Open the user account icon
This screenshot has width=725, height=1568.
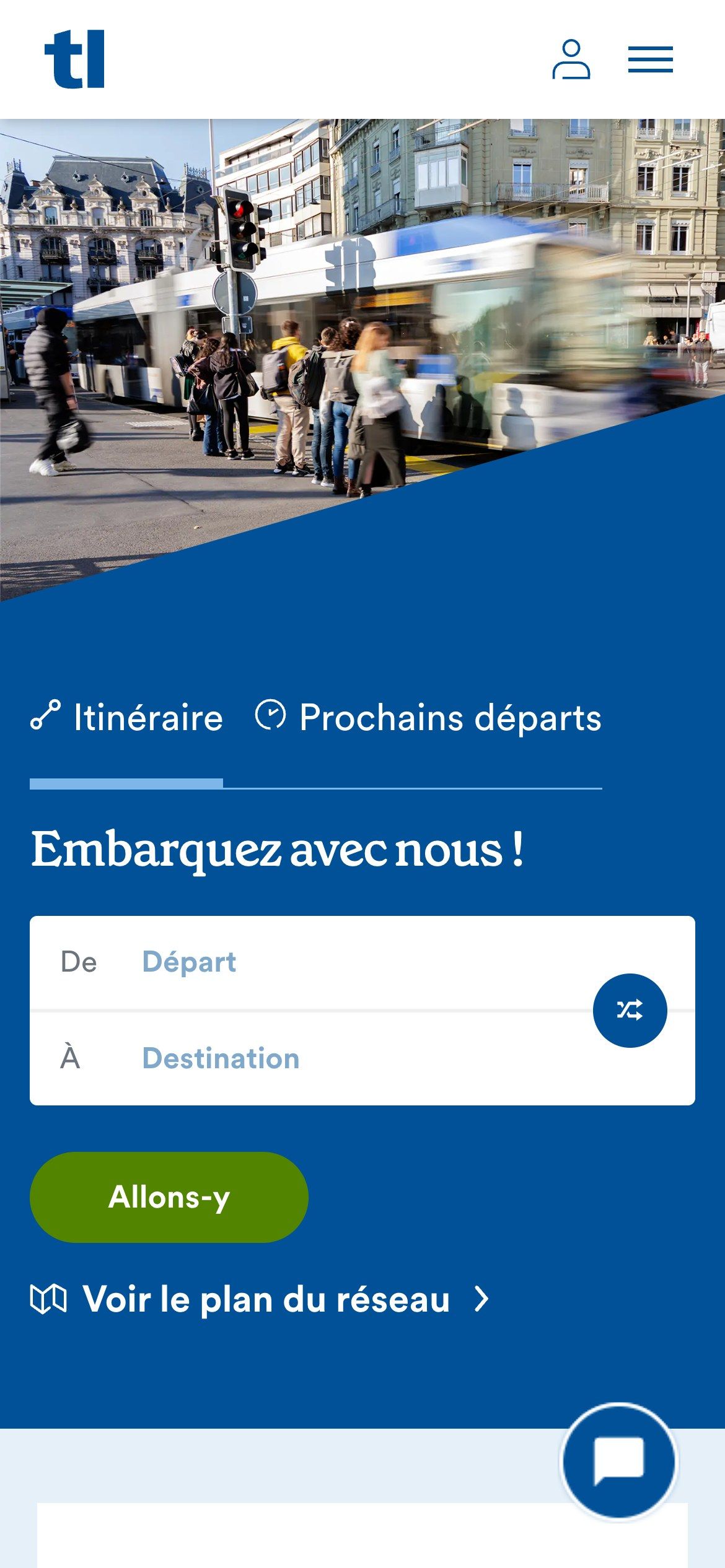[571, 59]
